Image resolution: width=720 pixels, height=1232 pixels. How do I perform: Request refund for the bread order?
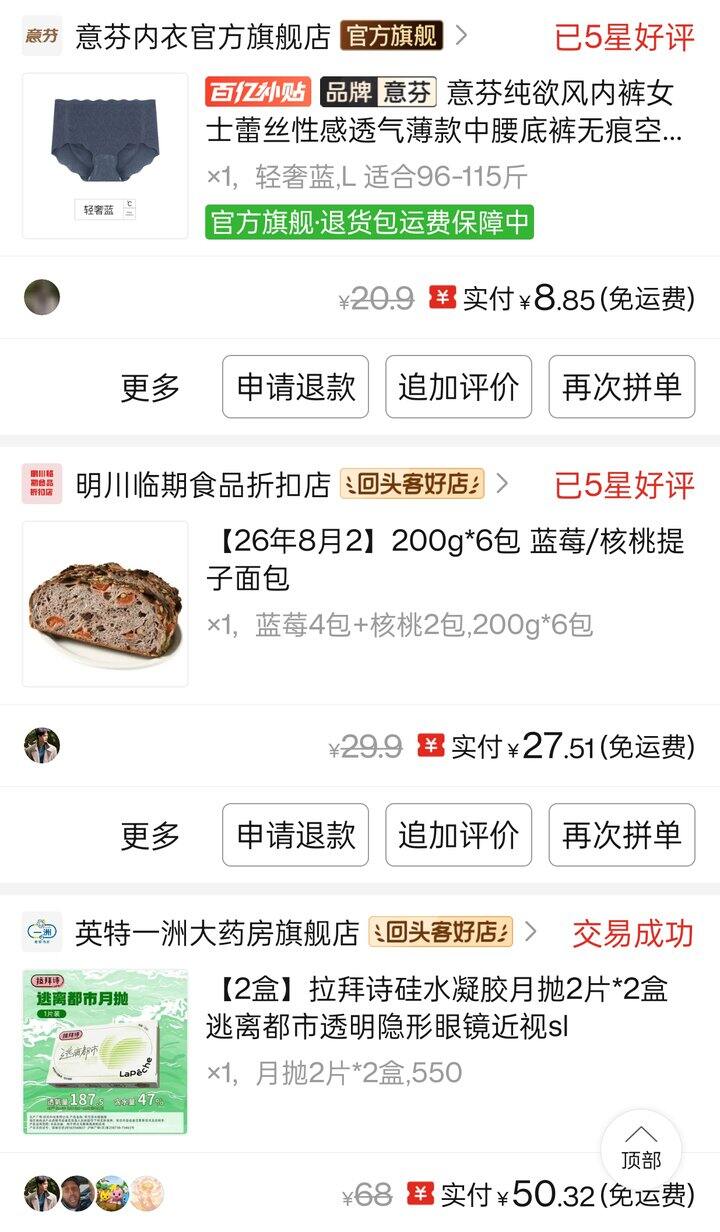tap(295, 835)
